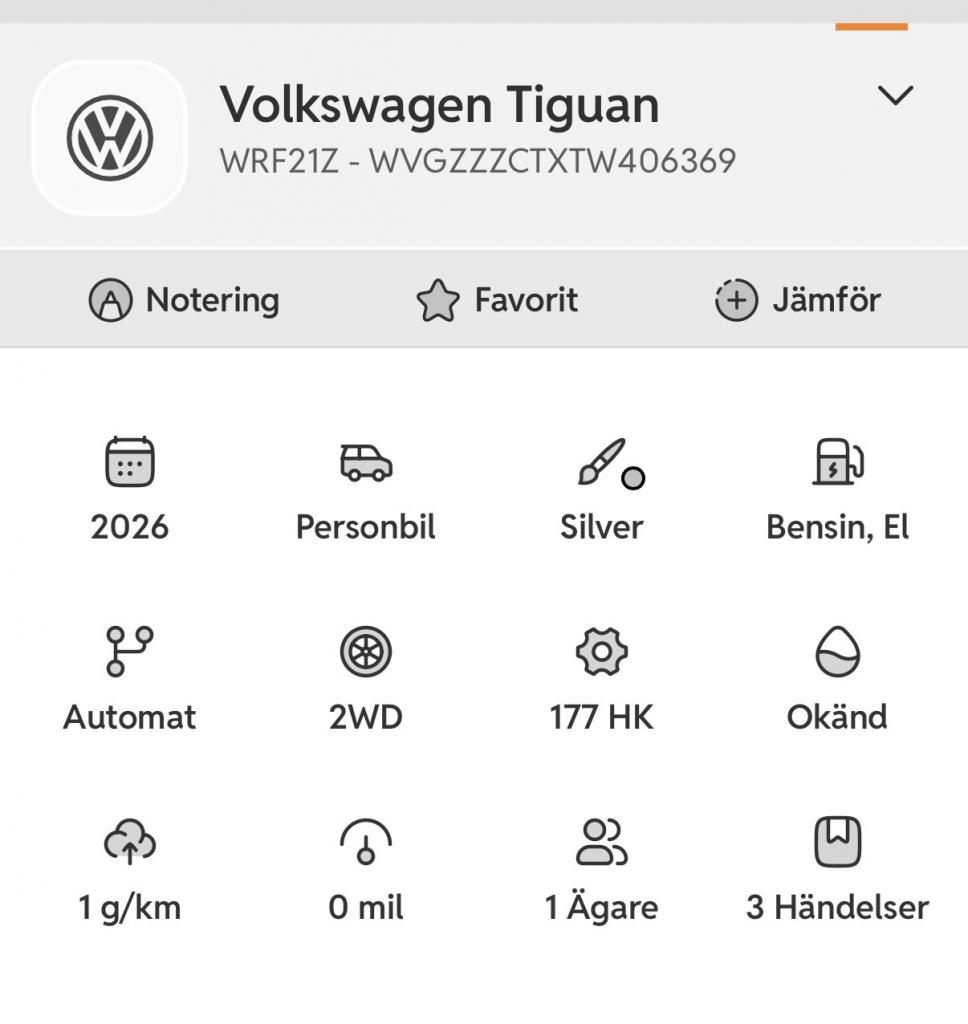Add the vehicle to Jämför
The width and height of the screenshot is (968, 1024).
coord(798,300)
